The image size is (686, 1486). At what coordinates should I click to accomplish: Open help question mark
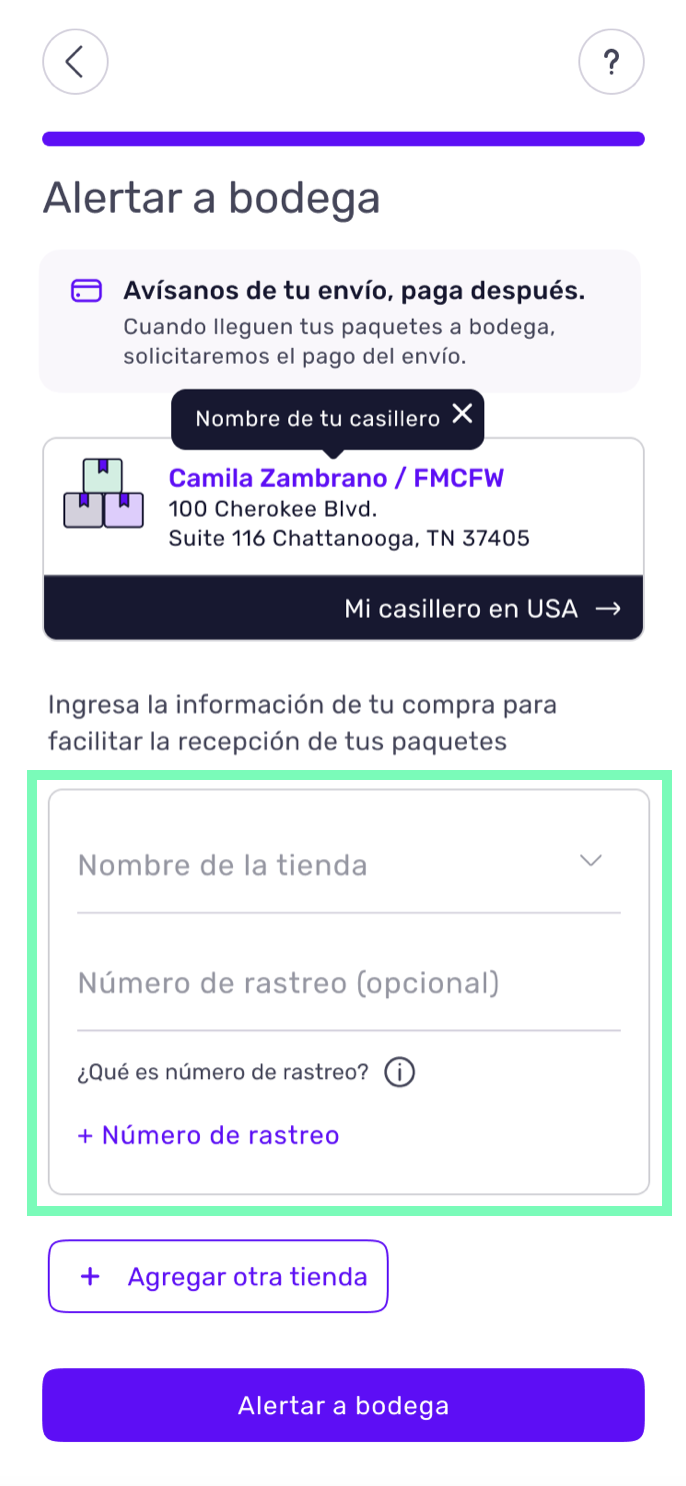[x=611, y=62]
